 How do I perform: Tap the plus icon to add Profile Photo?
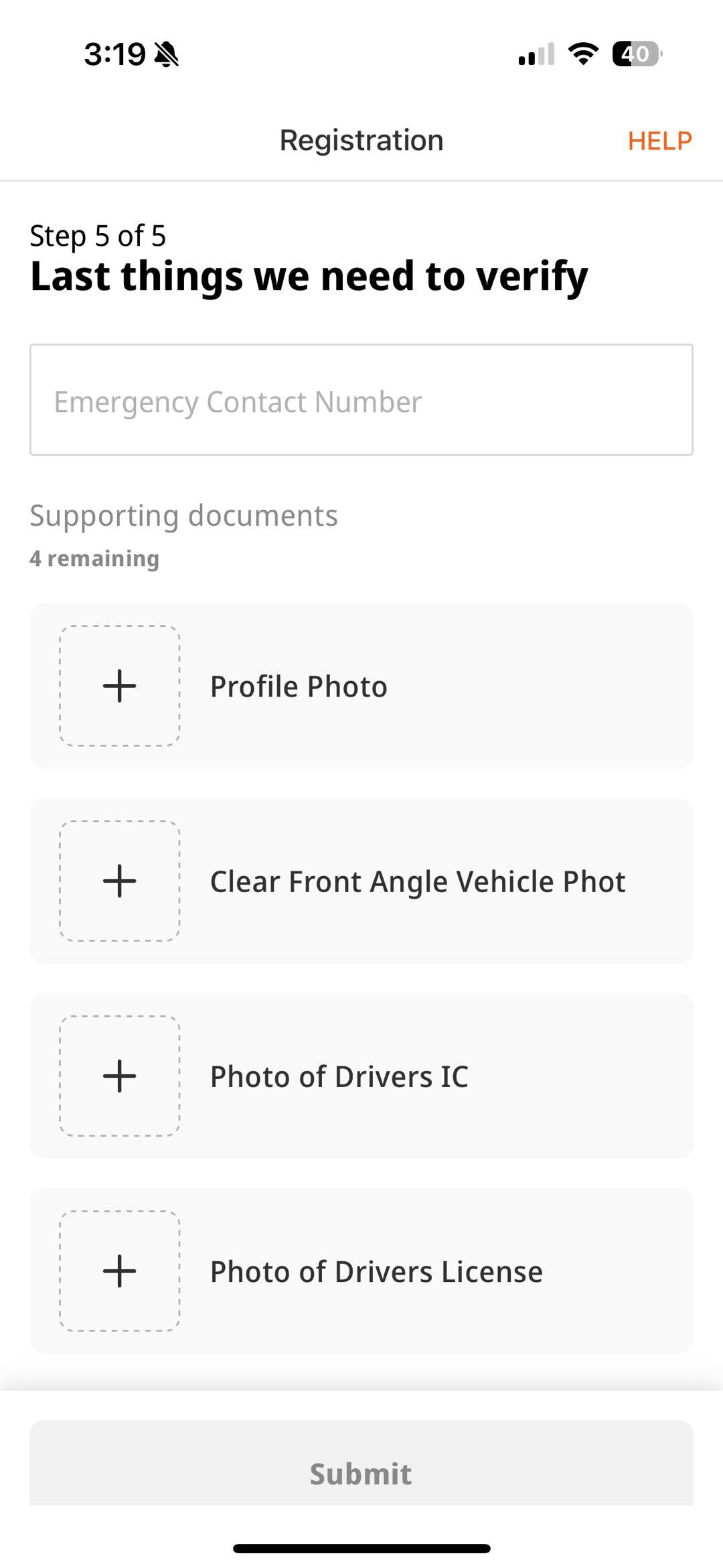[119, 685]
